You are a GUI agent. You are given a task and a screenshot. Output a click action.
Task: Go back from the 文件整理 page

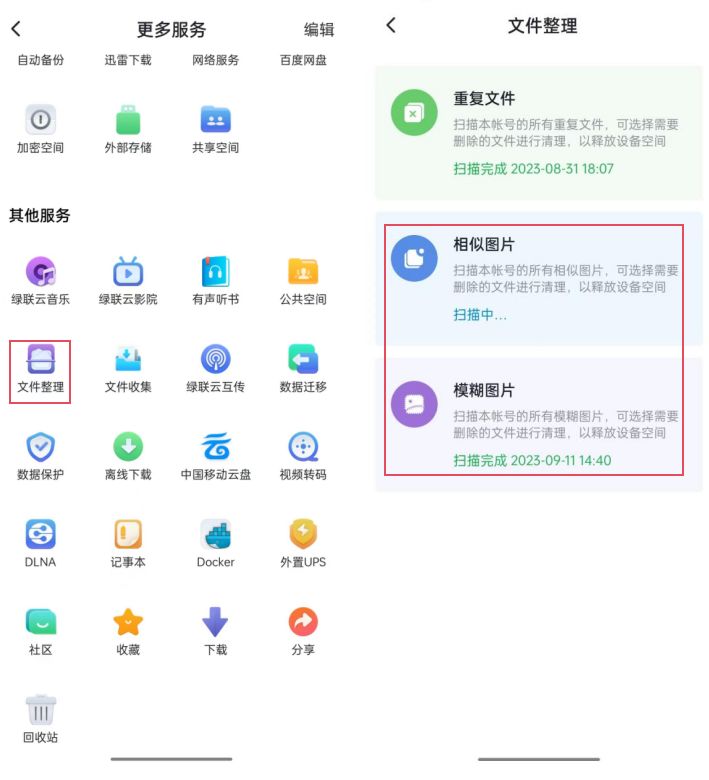tap(391, 26)
